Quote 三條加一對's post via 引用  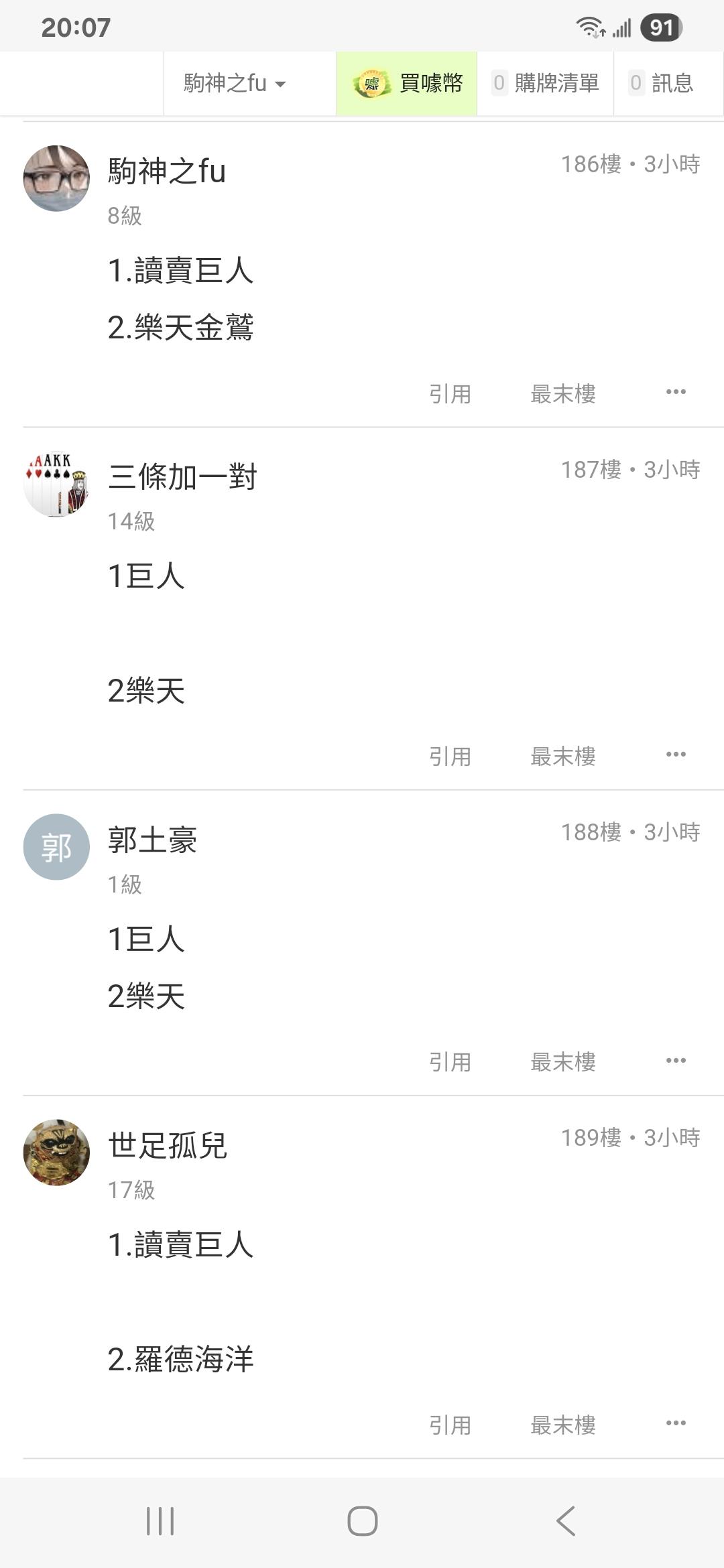tap(450, 756)
